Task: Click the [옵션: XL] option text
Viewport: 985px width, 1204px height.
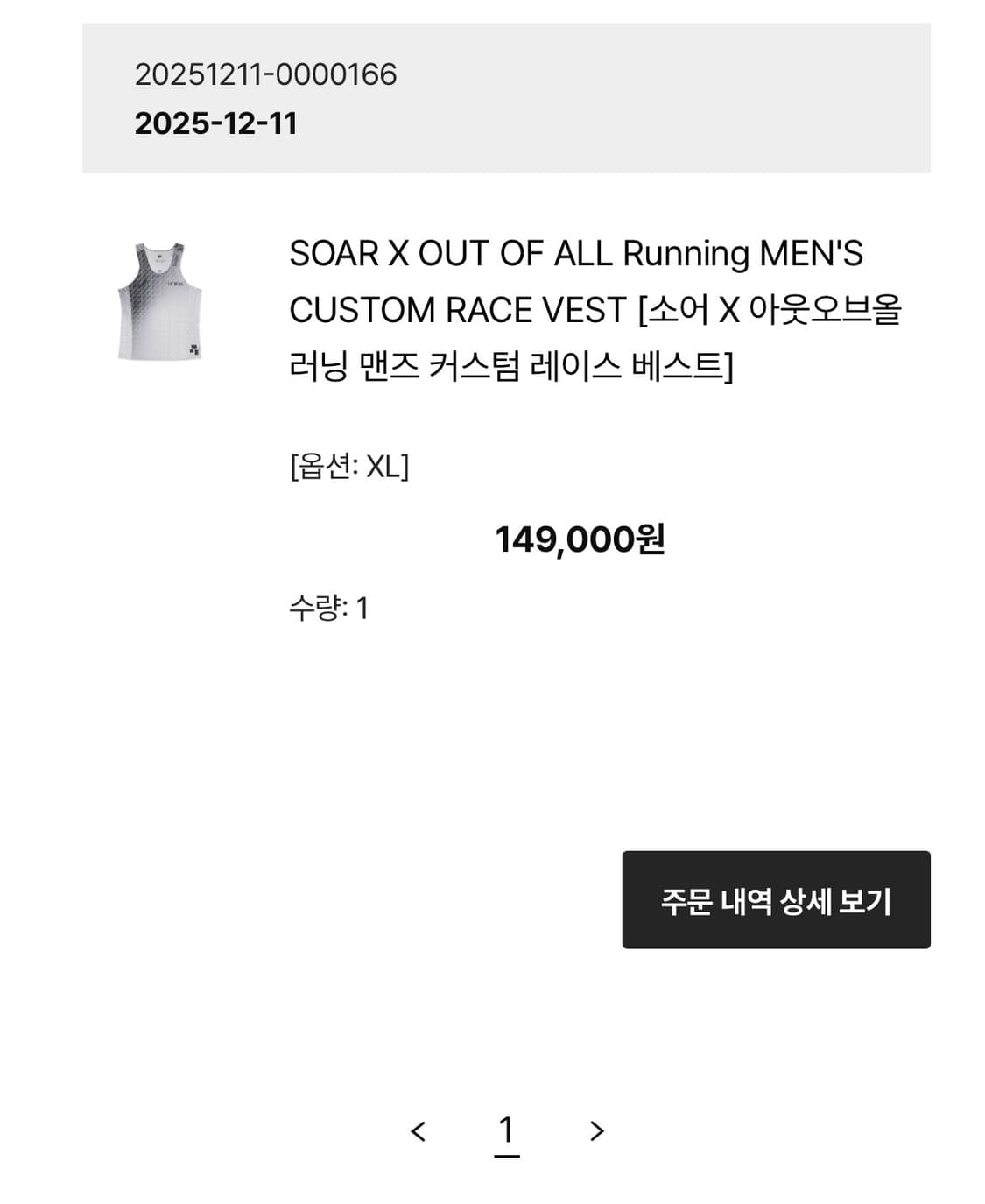Action: (x=351, y=468)
